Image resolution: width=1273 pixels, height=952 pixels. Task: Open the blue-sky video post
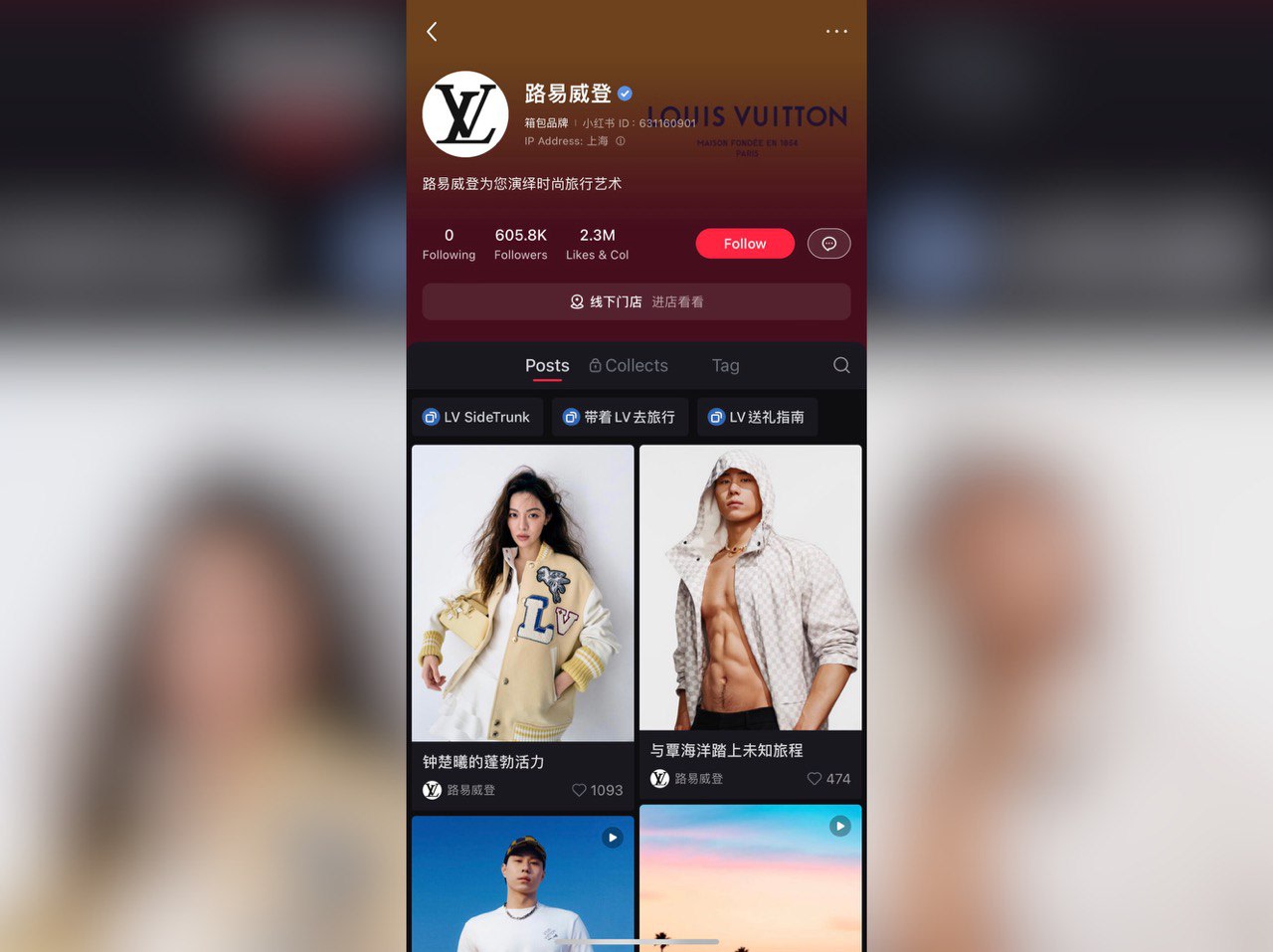pos(522,885)
